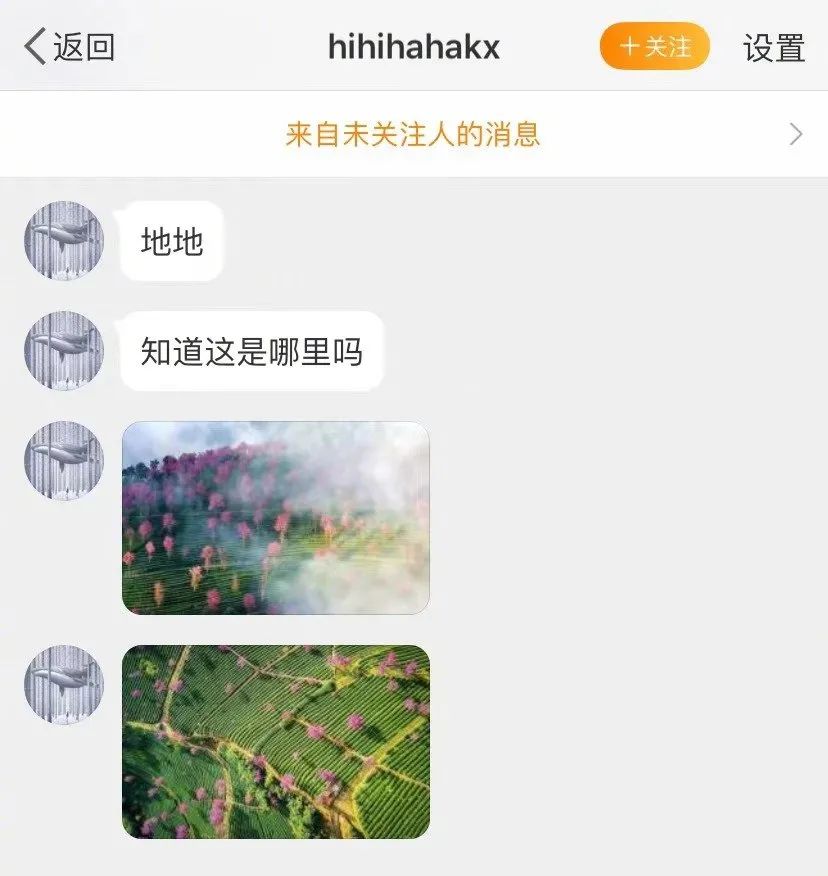Open chat title hihihahakx
The height and width of the screenshot is (876, 828).
414,45
